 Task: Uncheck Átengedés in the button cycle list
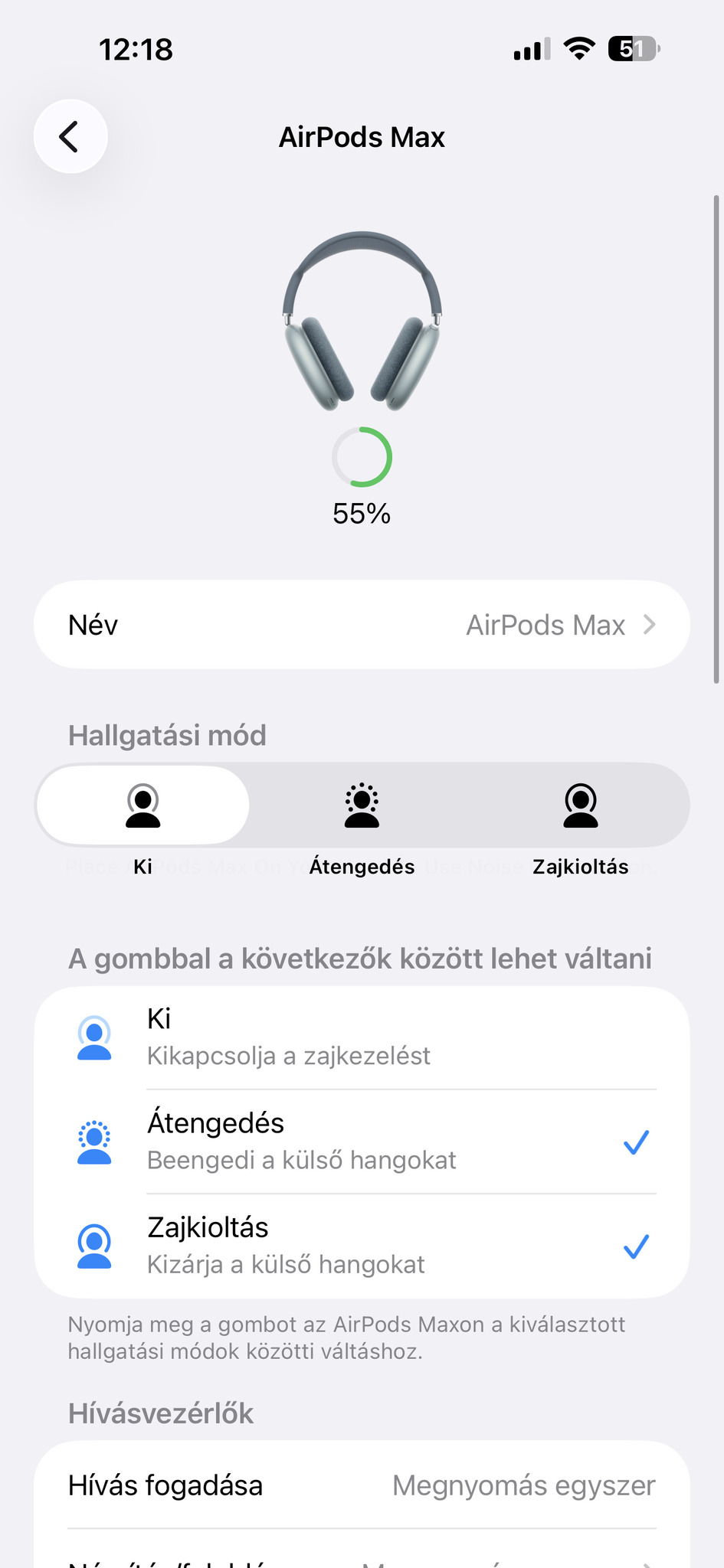pos(362,1142)
